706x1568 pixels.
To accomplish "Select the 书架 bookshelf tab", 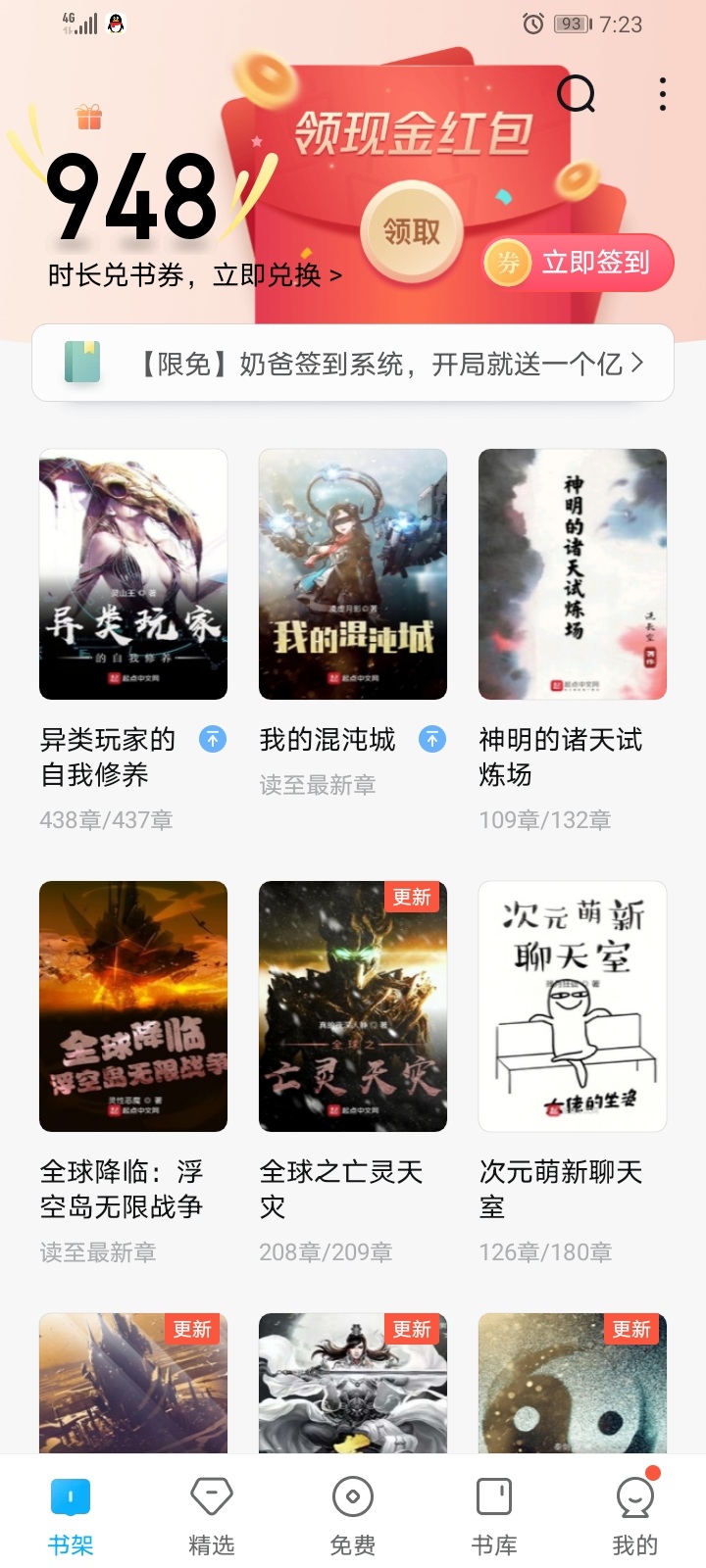I will (71, 1515).
